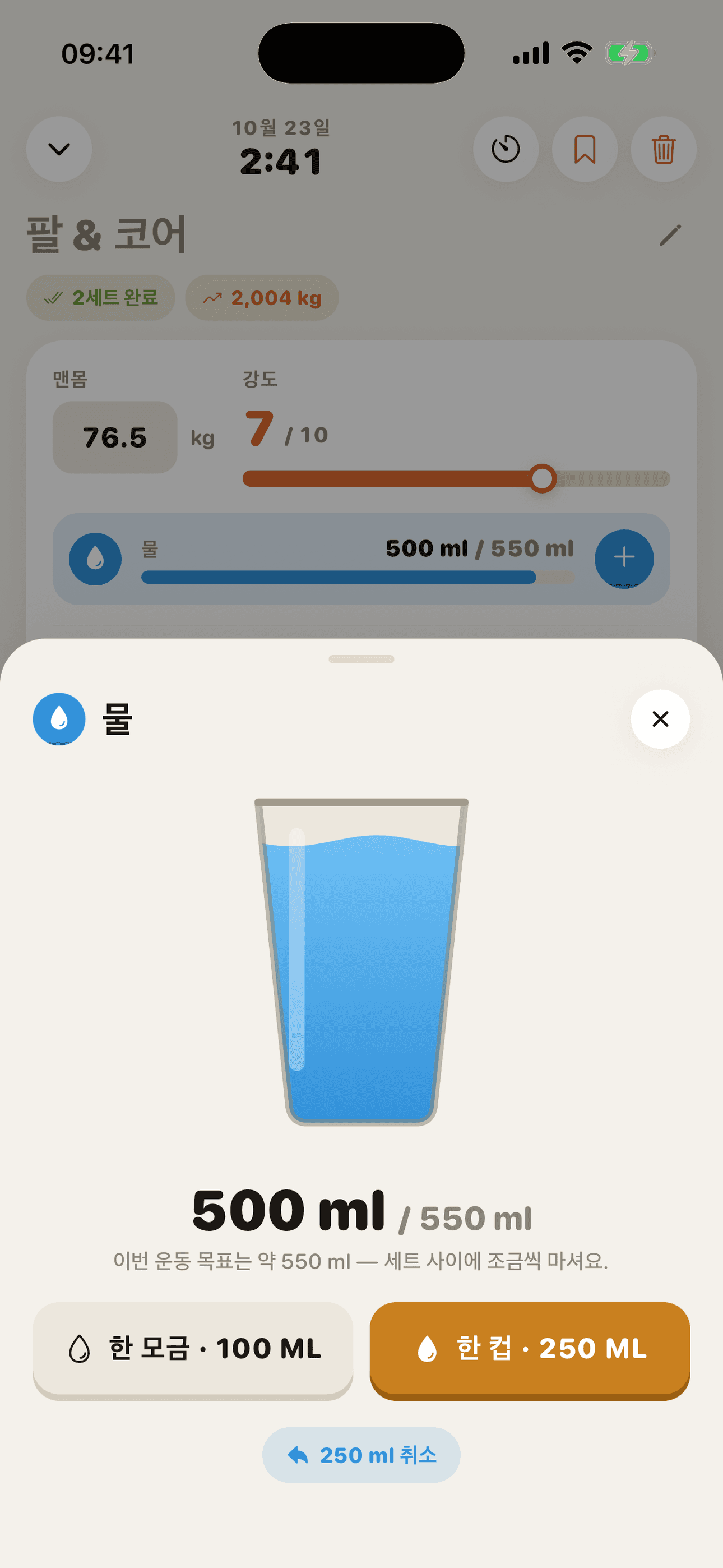Viewport: 723px width, 1568px height.
Task: Add one cup of 250 ML
Action: [x=530, y=1350]
